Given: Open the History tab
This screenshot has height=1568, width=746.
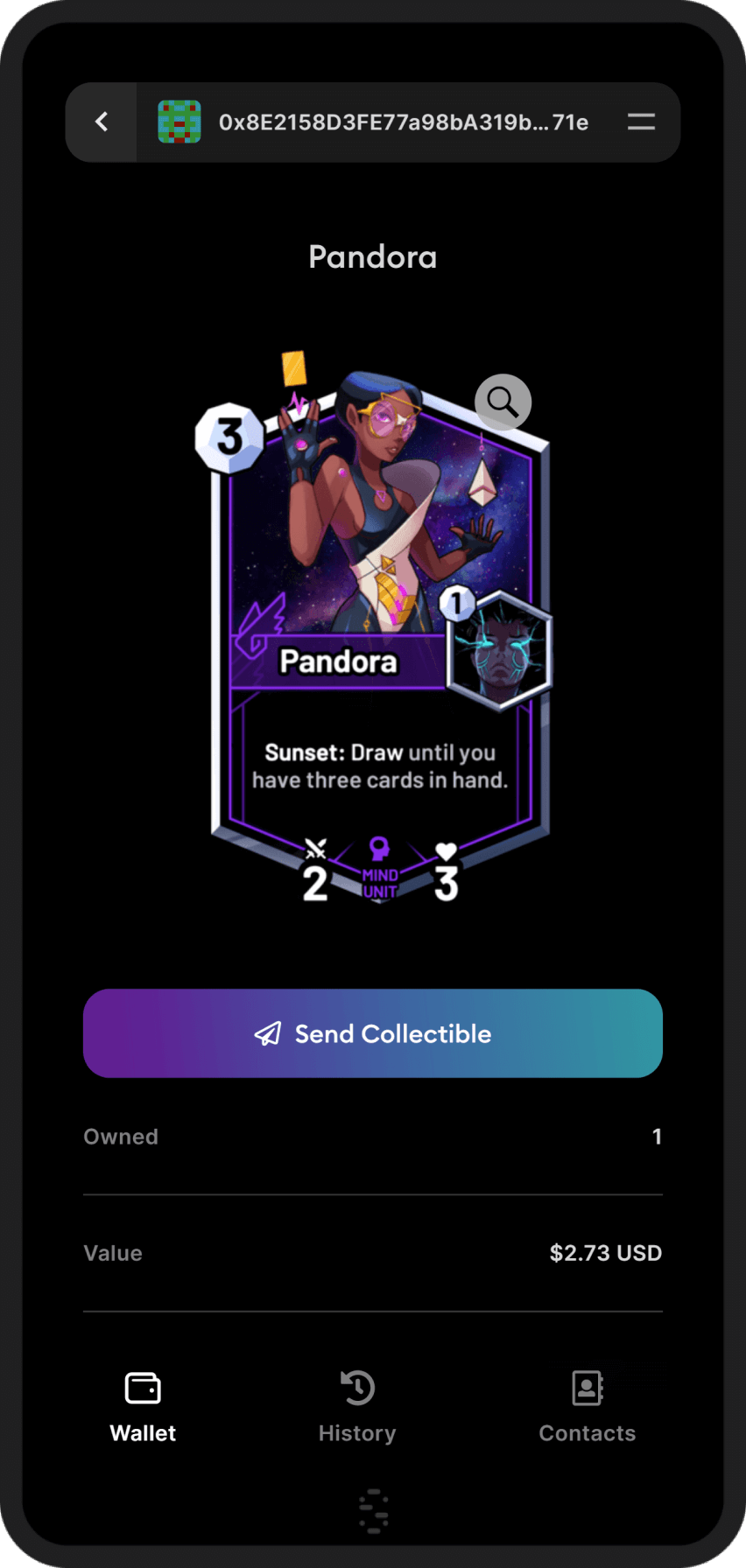Looking at the screenshot, I should (357, 1406).
